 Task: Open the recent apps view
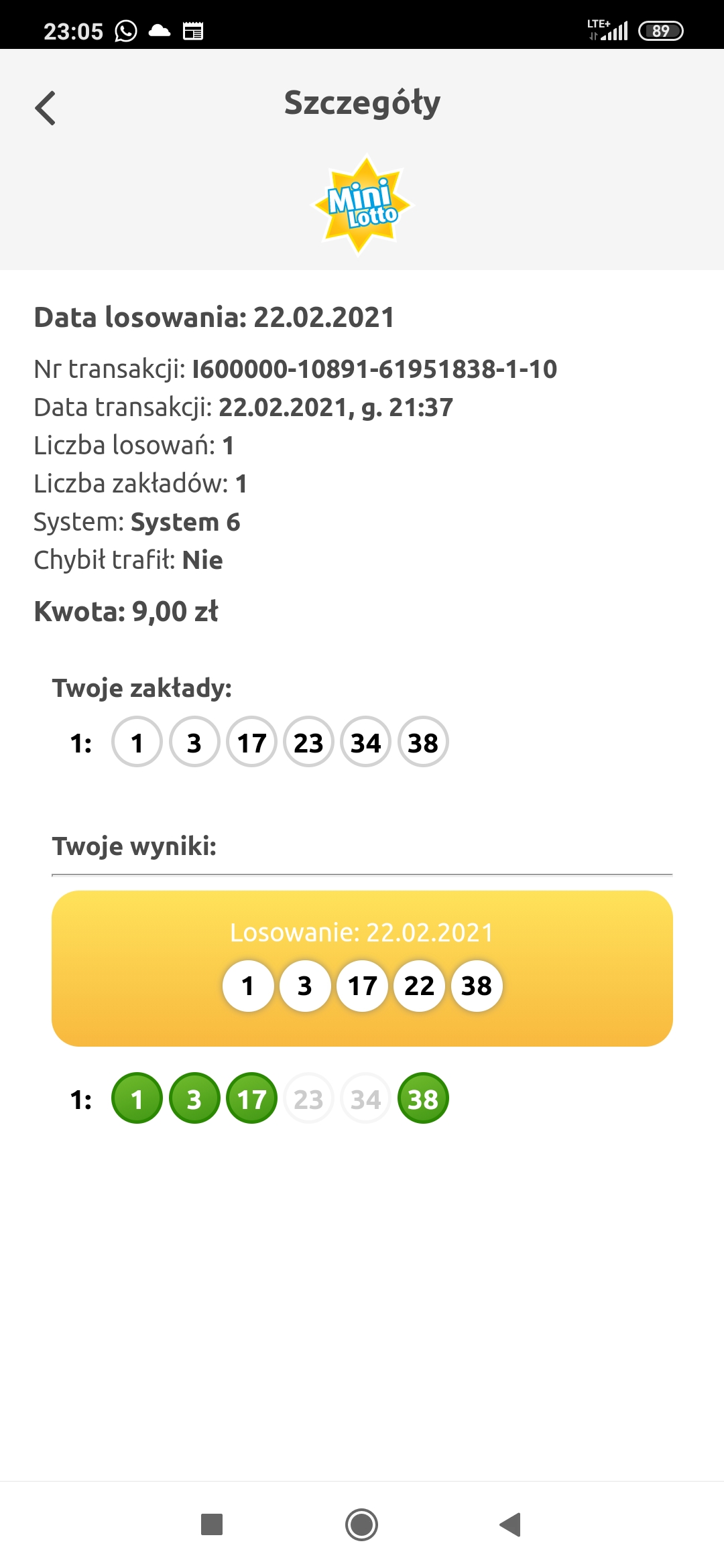(212, 1524)
